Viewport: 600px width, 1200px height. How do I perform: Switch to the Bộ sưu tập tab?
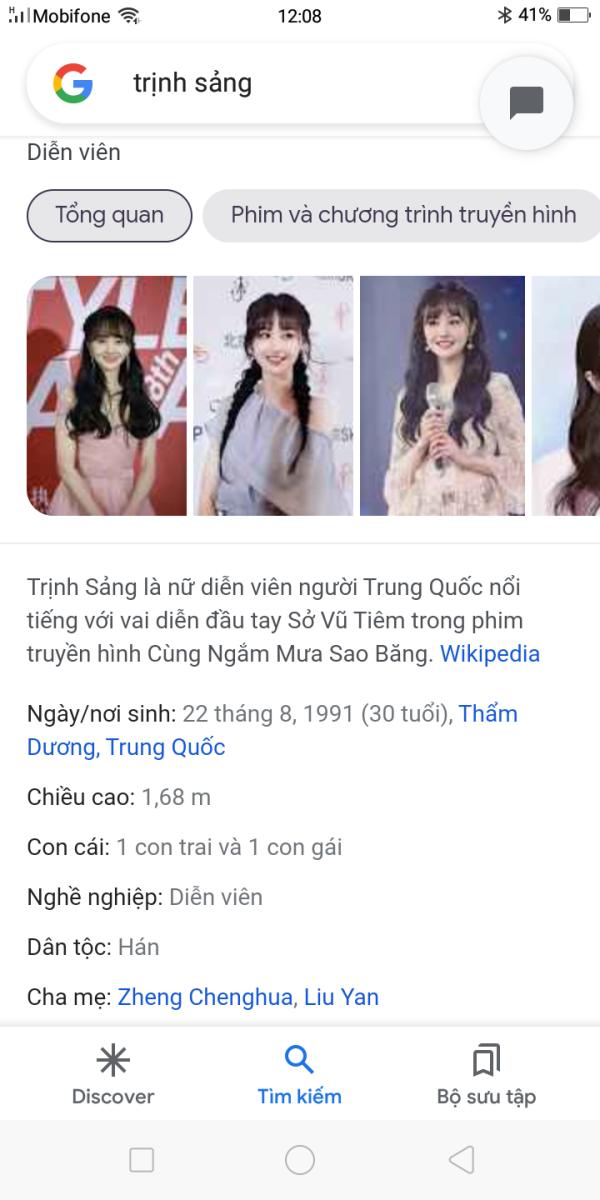(486, 1075)
